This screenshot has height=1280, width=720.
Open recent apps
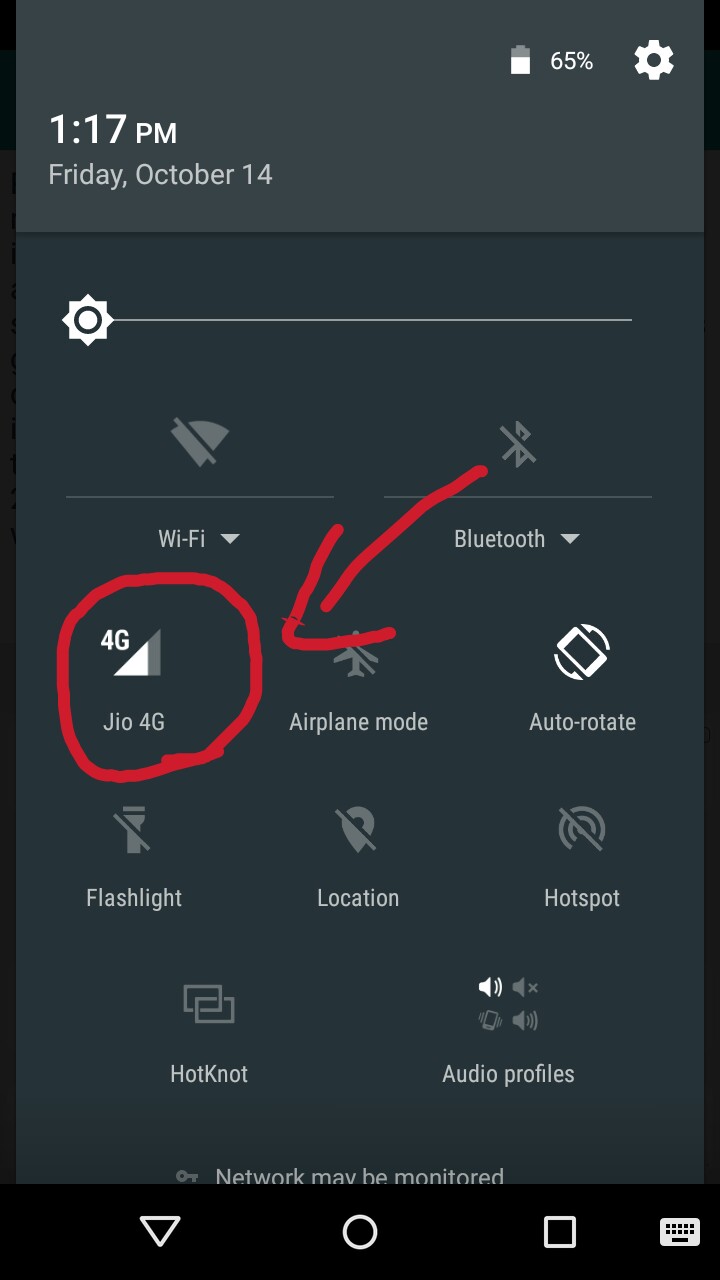(560, 1232)
